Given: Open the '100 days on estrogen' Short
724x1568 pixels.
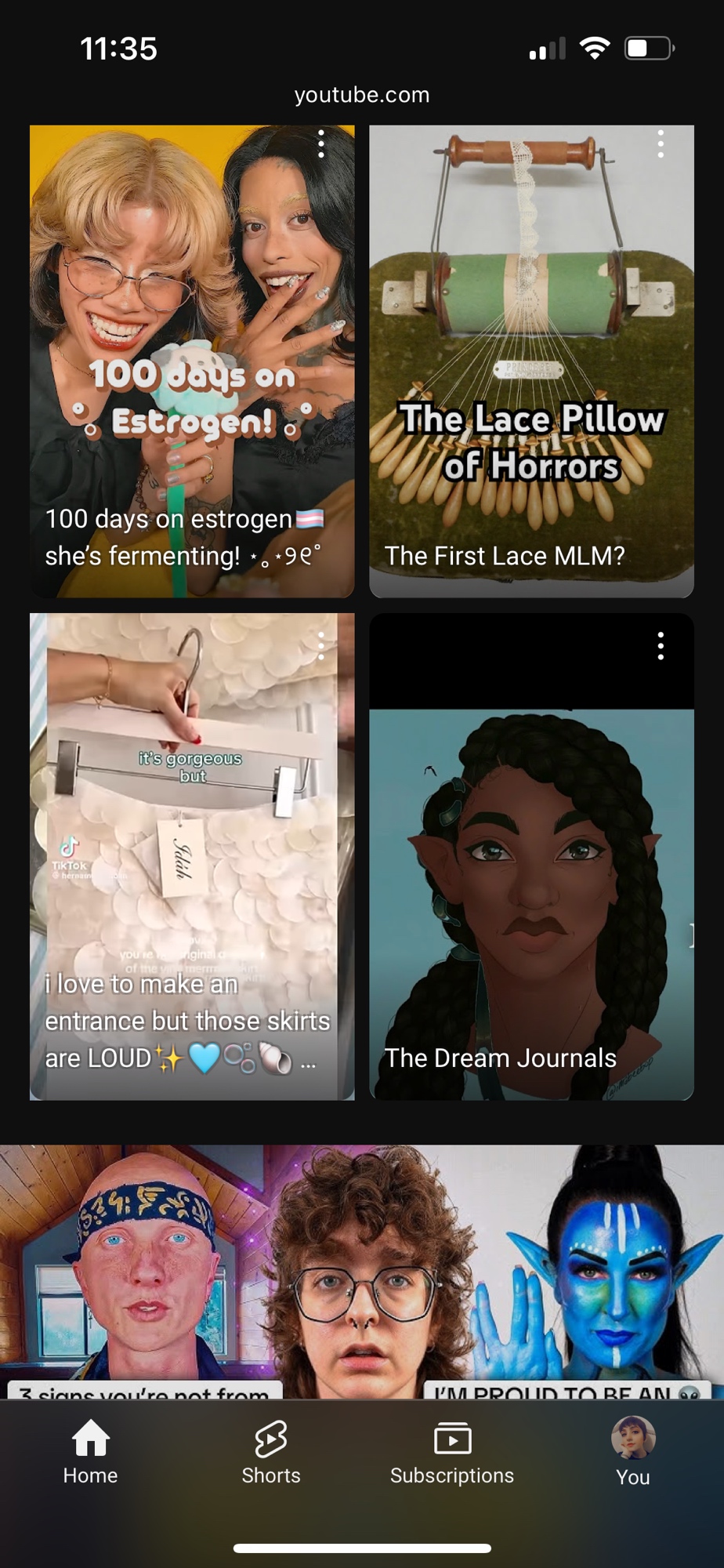Looking at the screenshot, I should 192,361.
